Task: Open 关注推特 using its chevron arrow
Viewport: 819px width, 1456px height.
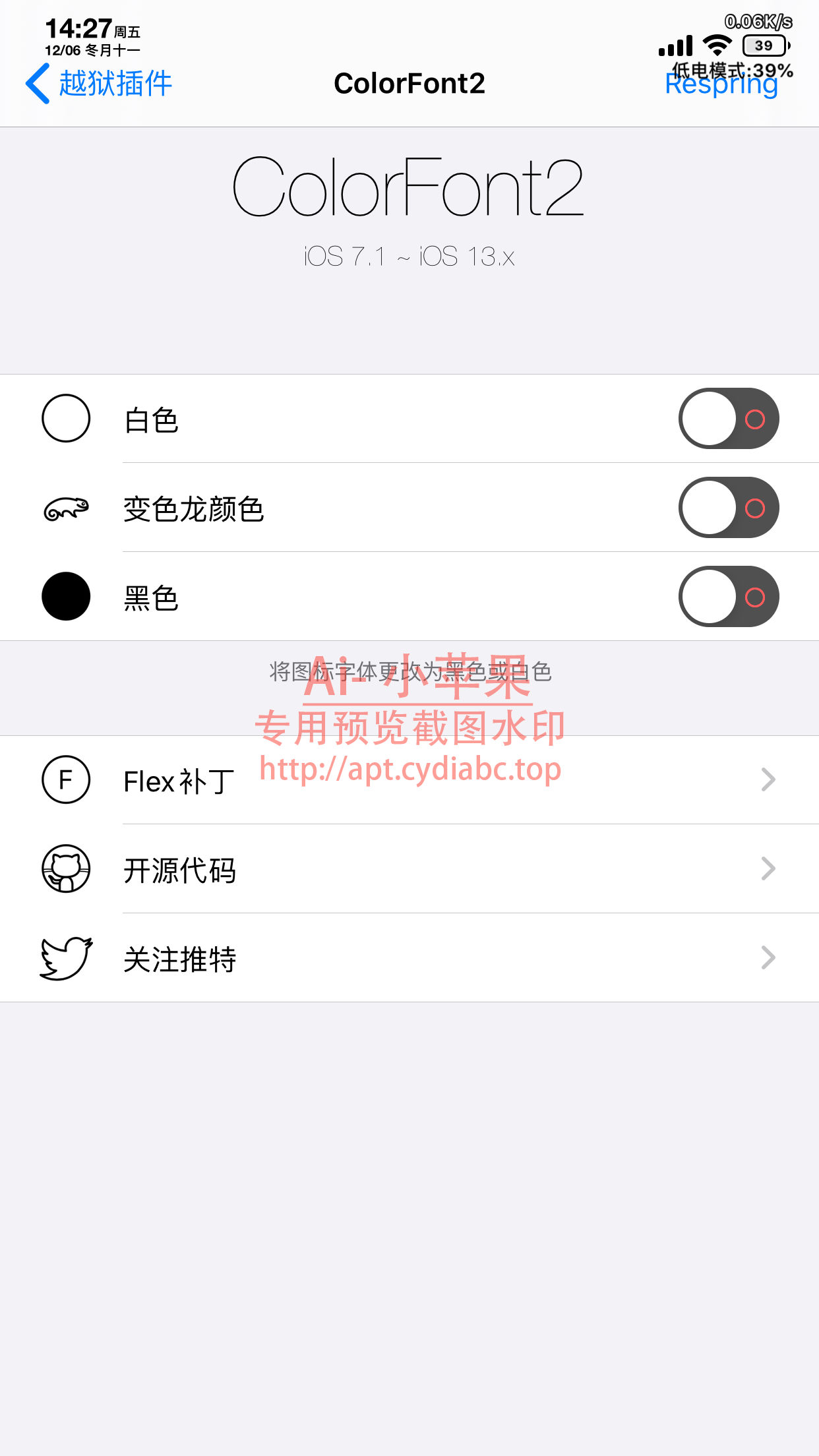Action: (x=767, y=958)
